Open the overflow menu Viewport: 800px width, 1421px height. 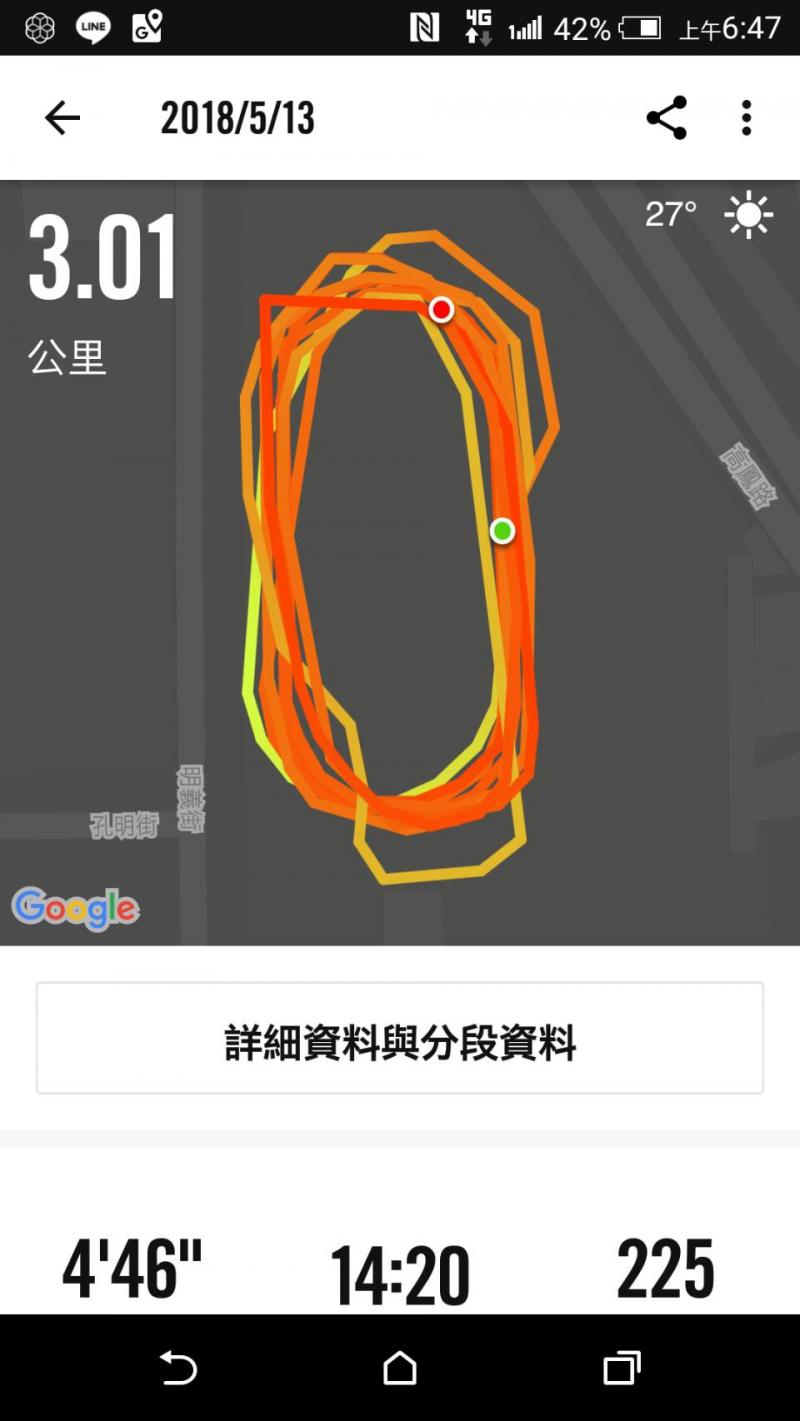tap(746, 118)
